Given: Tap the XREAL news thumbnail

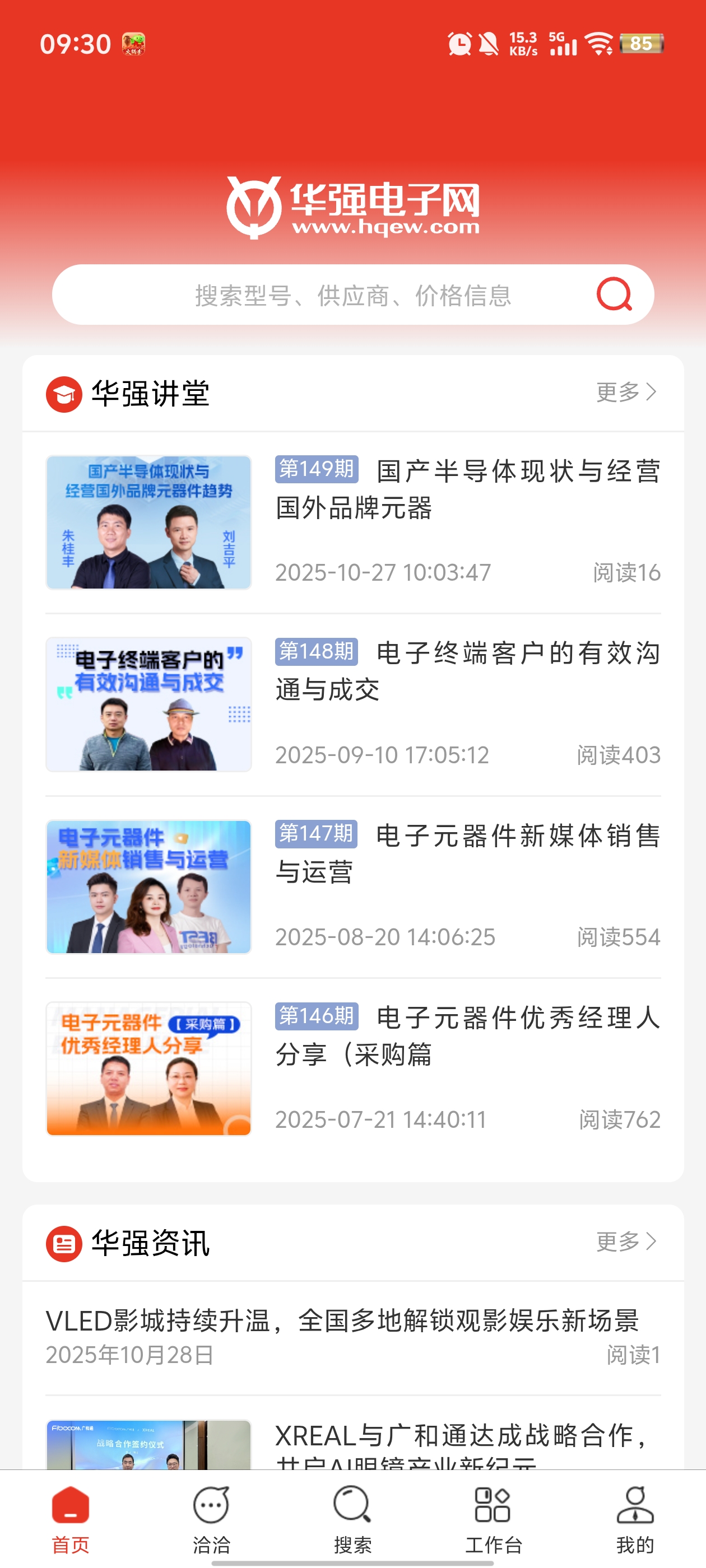Looking at the screenshot, I should 148,1446.
